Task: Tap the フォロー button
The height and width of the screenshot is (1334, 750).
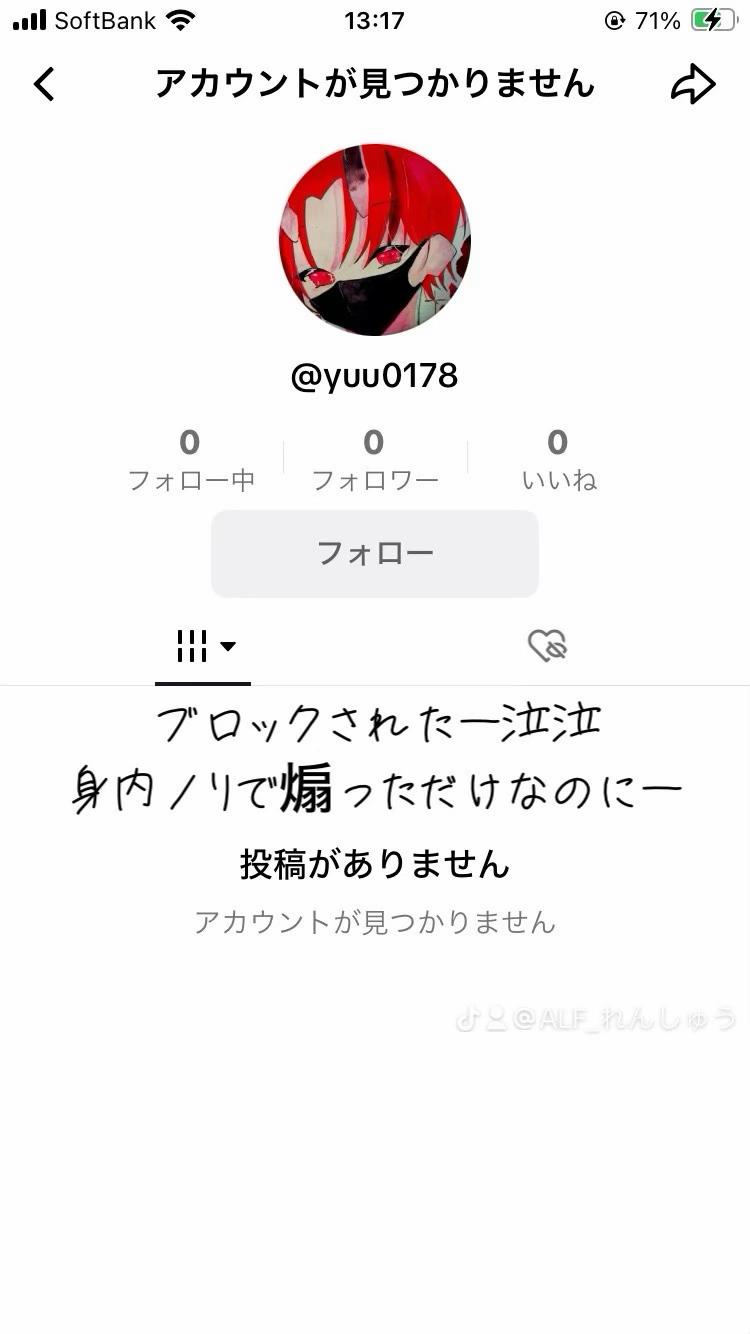Action: pos(375,553)
